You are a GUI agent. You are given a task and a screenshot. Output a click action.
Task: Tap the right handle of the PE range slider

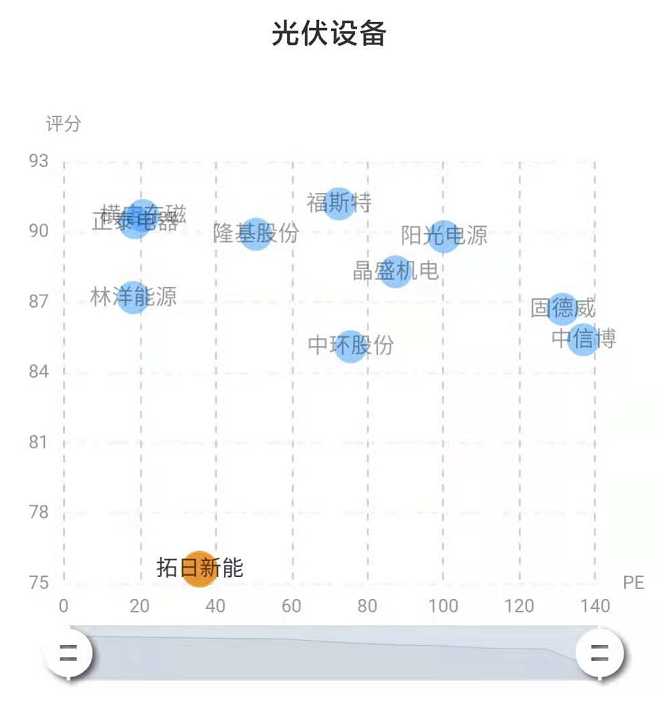pos(599,654)
